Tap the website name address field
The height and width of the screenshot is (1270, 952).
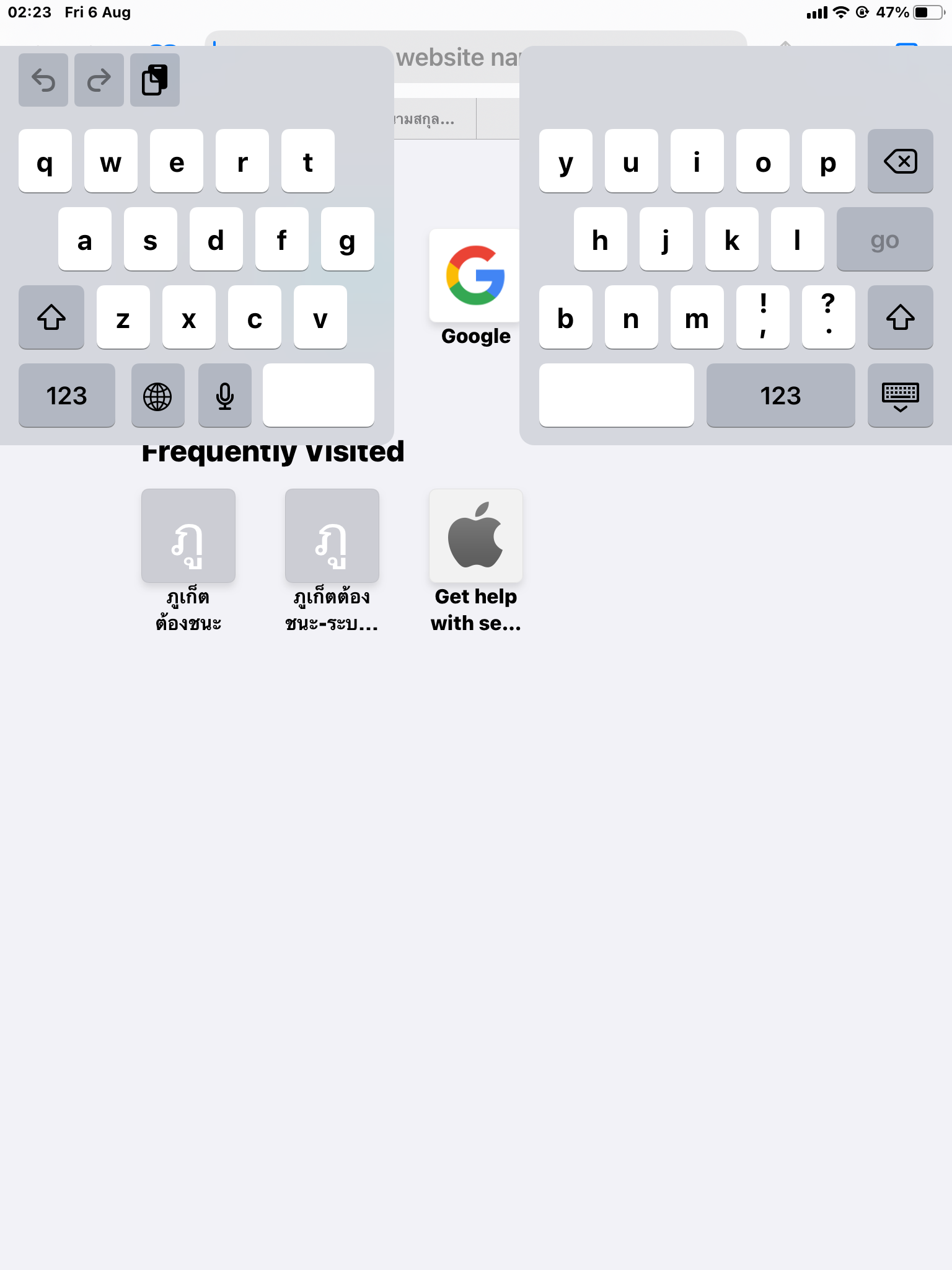tap(457, 58)
